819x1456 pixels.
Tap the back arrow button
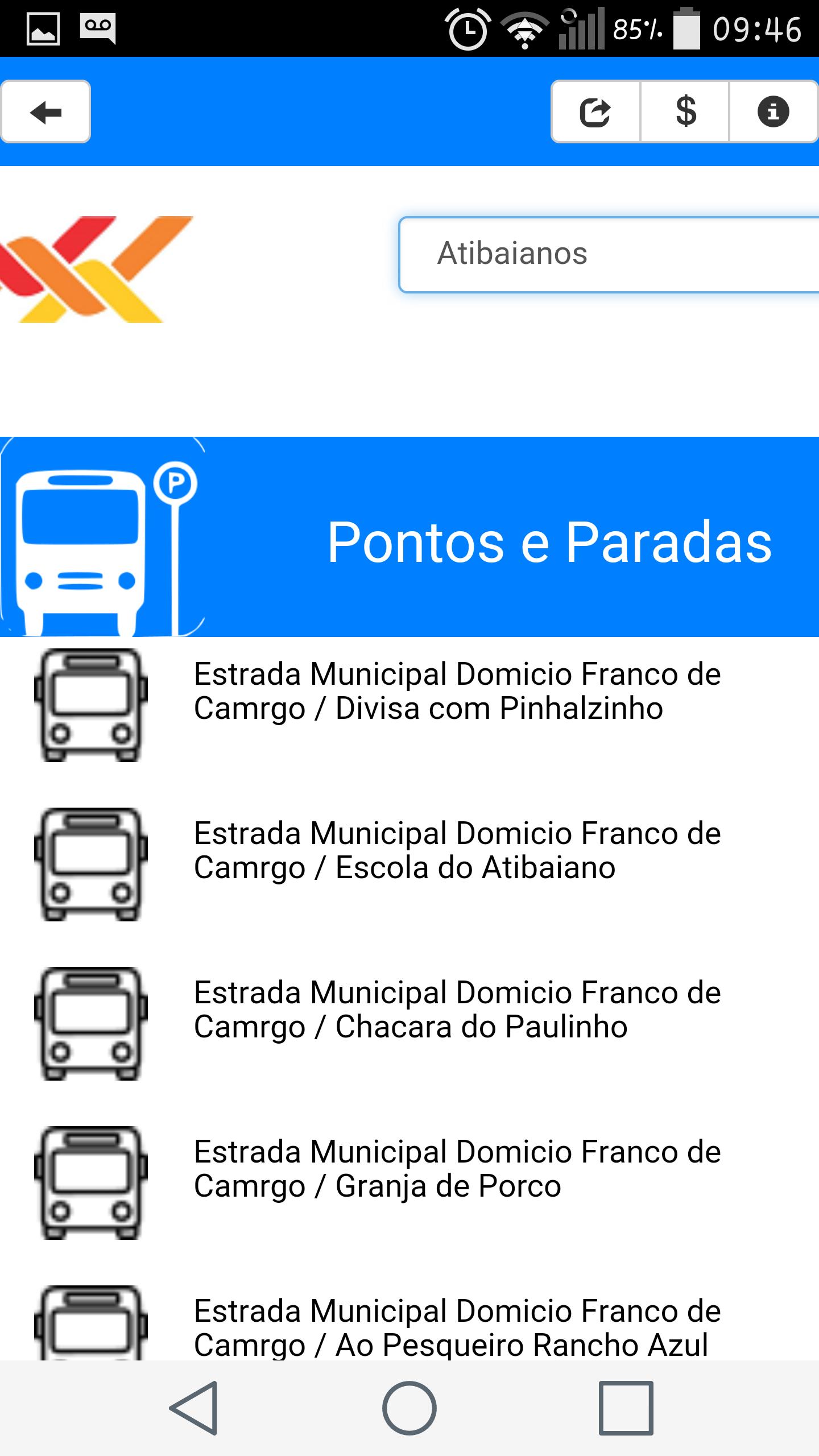(x=45, y=111)
